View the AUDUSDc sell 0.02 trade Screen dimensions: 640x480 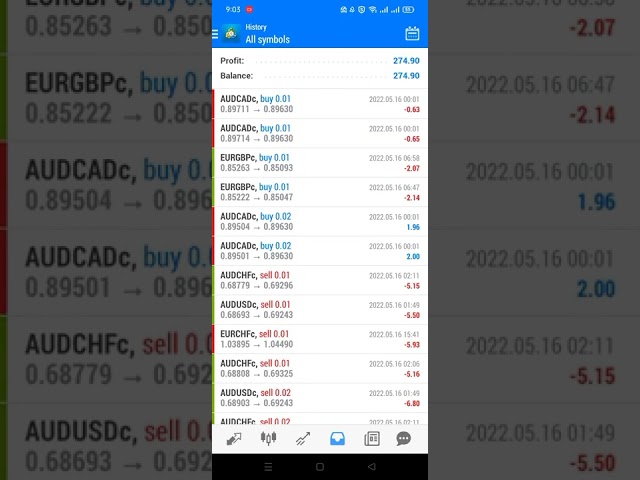[x=320, y=398]
